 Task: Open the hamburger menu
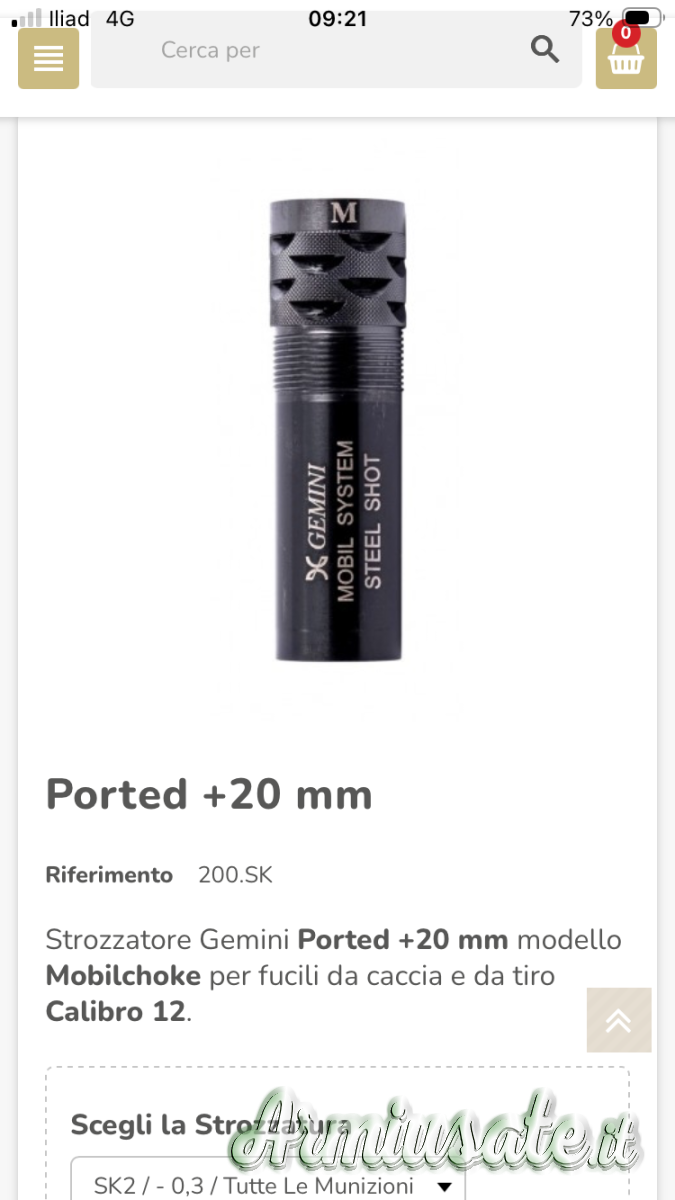48,58
